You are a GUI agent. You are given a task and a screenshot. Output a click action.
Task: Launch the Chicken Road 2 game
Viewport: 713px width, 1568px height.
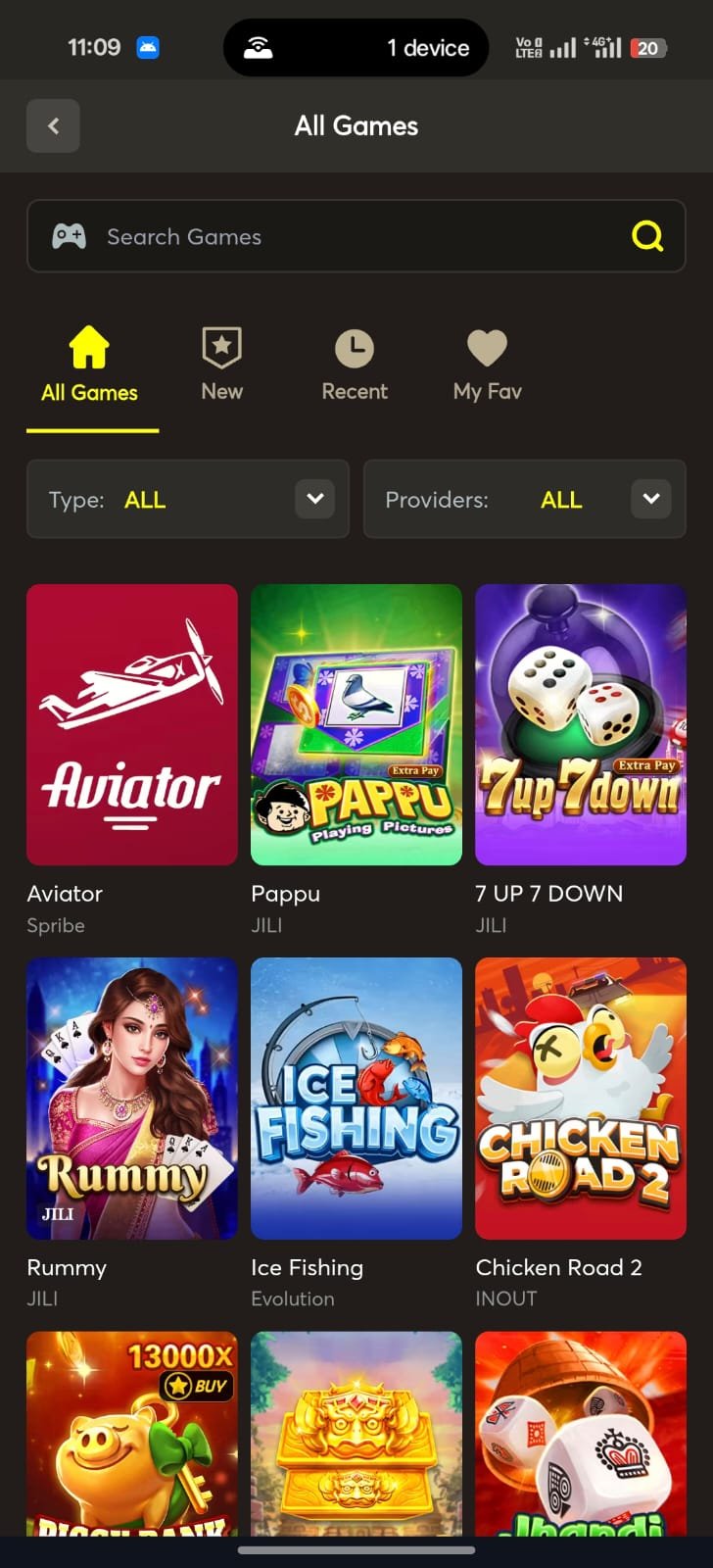(581, 1099)
